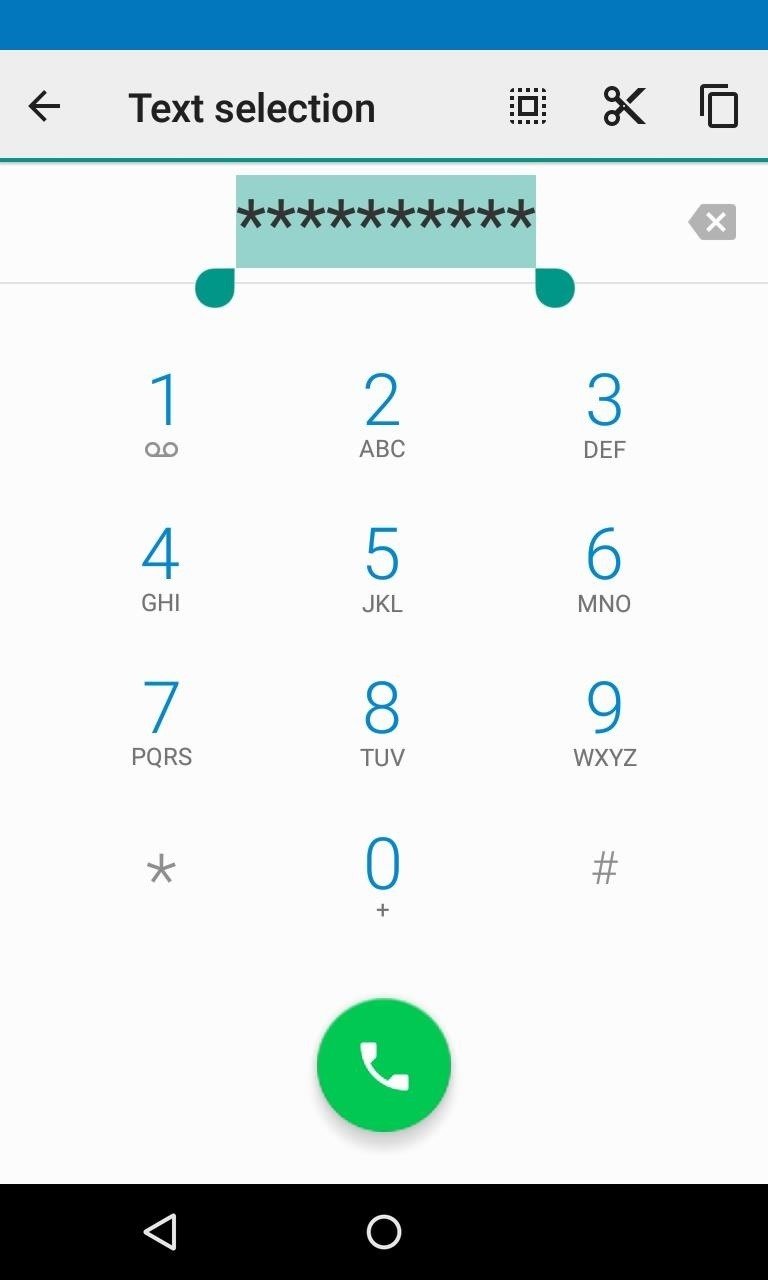
Task: Dial digit 1 voicemail key
Action: [162, 414]
